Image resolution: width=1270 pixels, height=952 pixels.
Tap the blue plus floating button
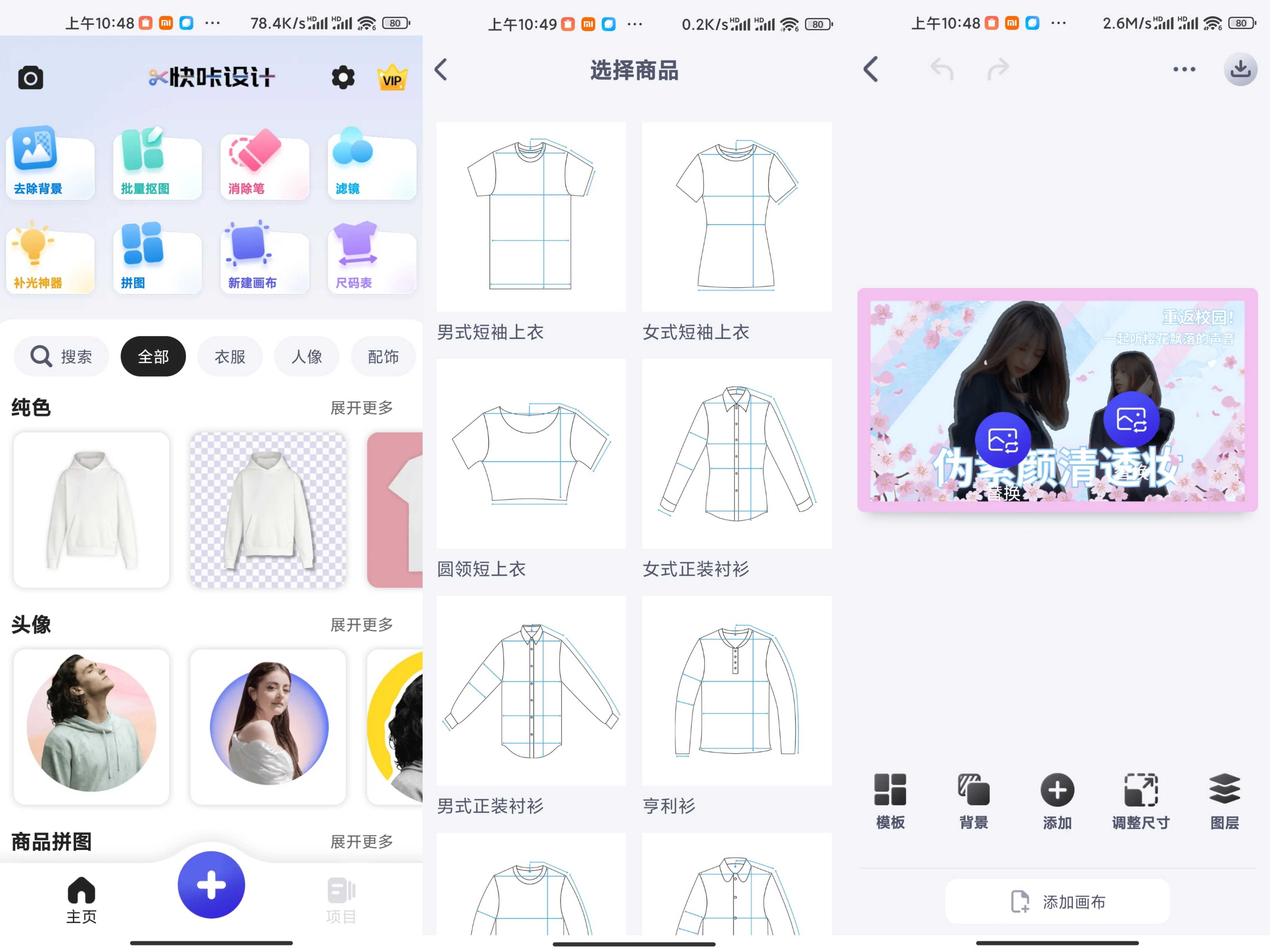click(211, 884)
